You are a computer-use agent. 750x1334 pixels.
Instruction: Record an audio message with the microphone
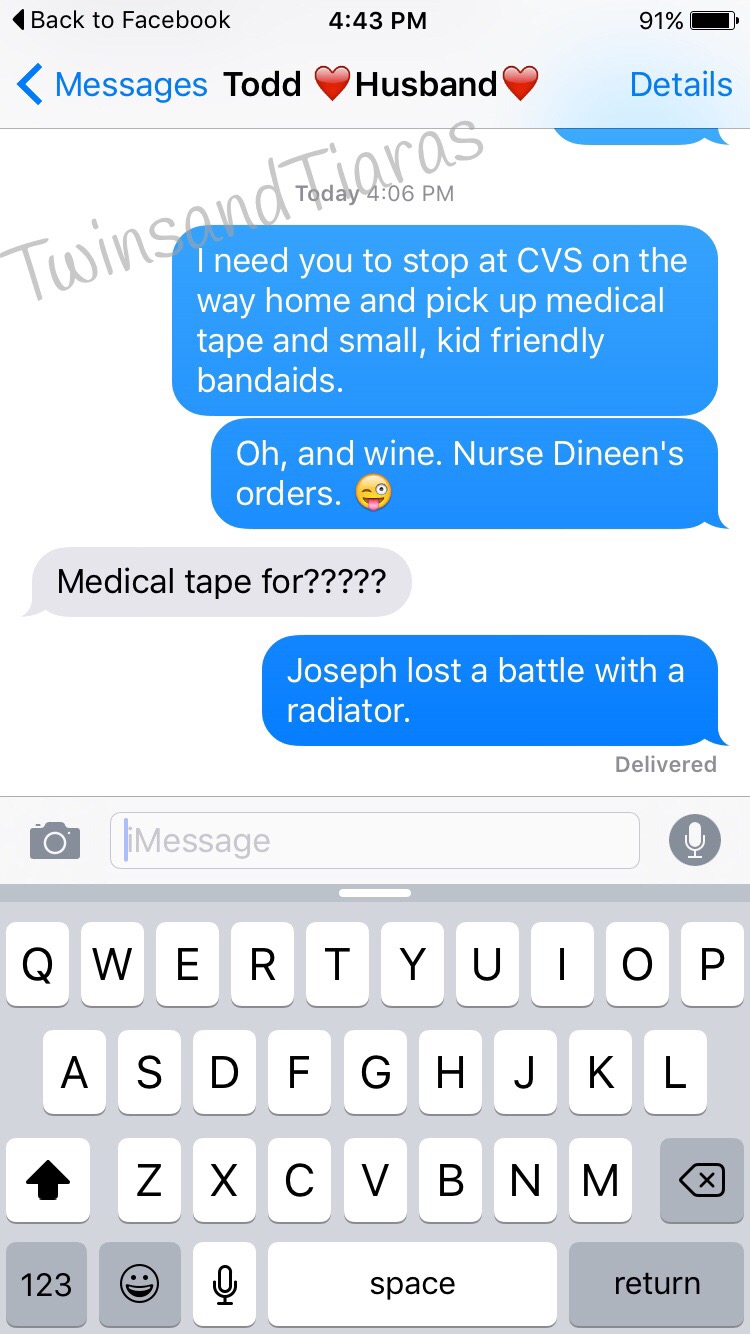694,841
